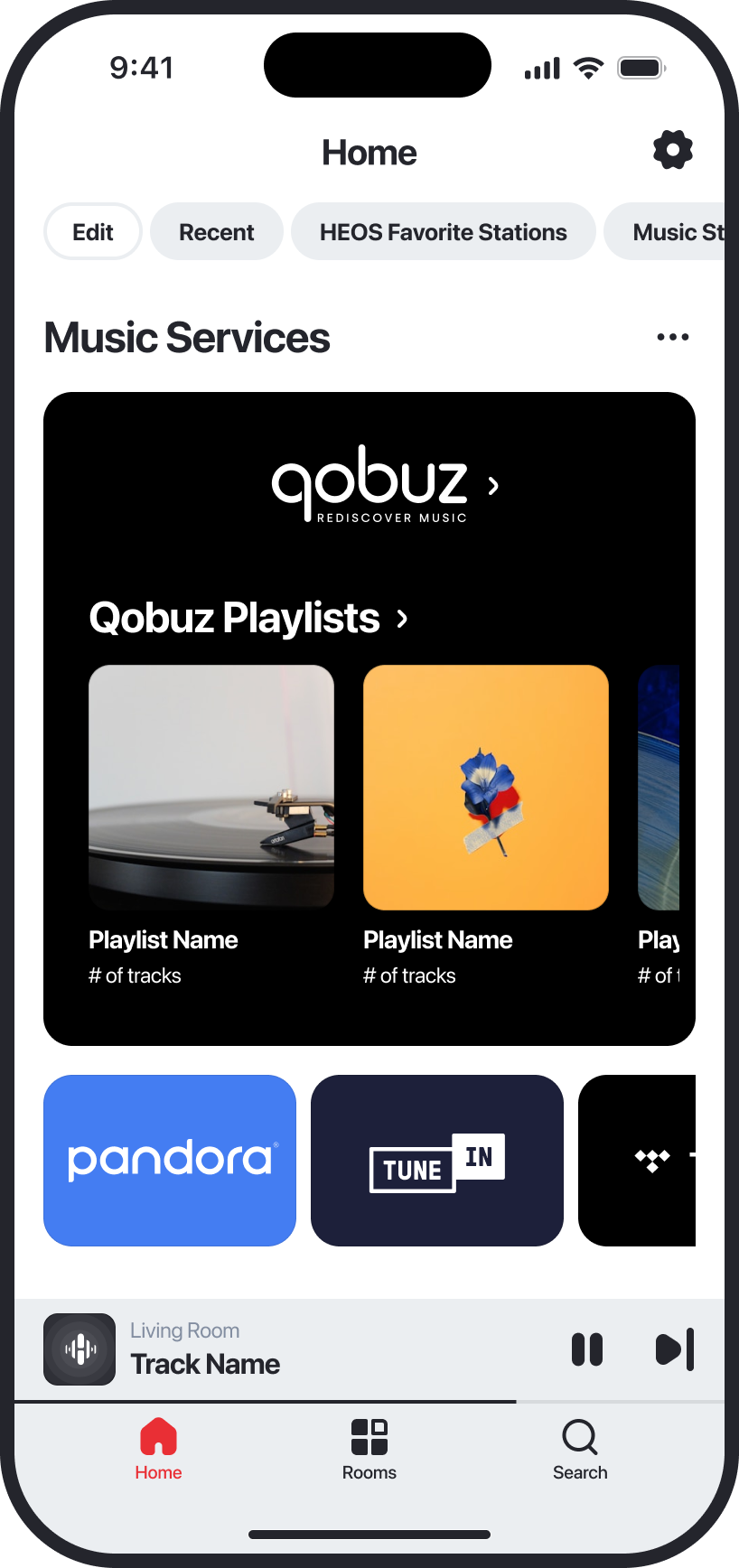Open the turntable playlist card

click(x=211, y=788)
